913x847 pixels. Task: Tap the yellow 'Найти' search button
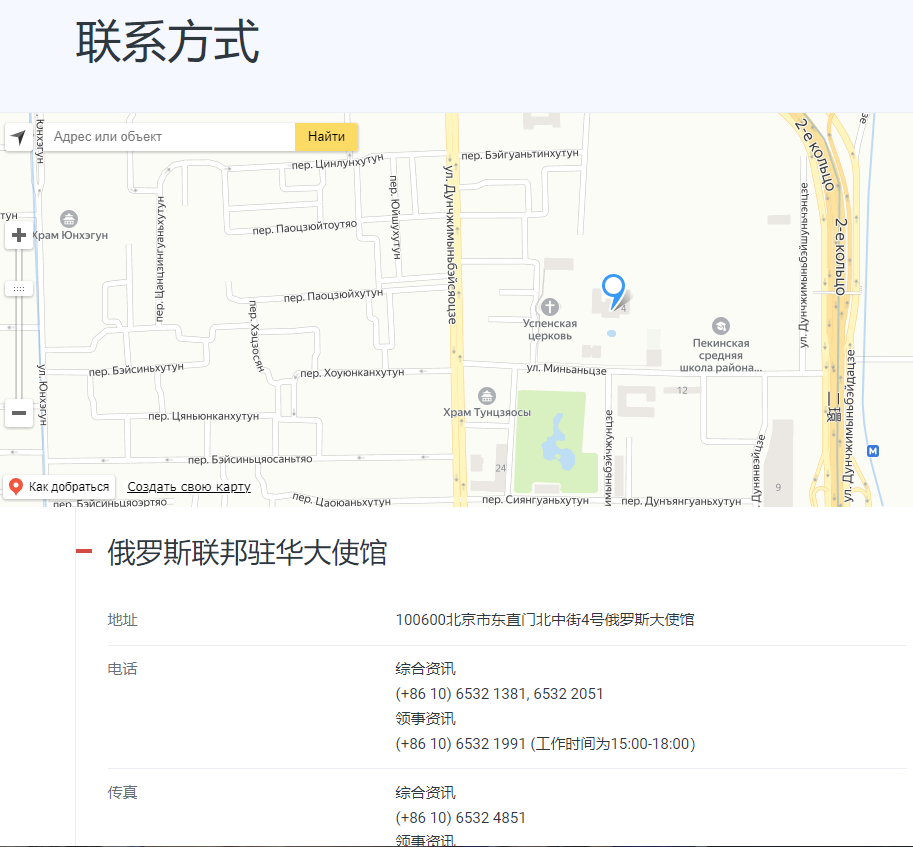pos(326,137)
